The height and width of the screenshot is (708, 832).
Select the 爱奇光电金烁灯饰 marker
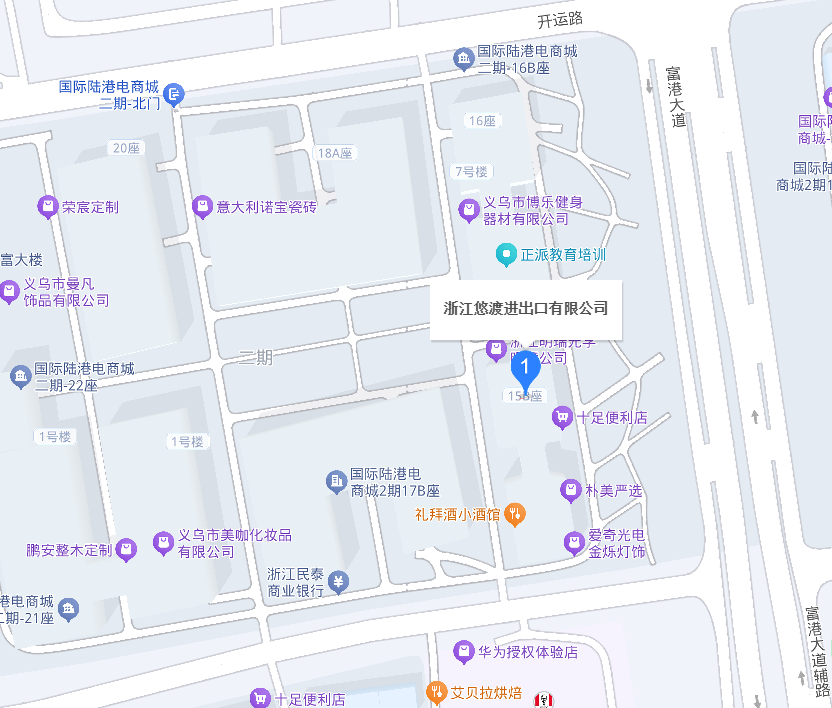pos(574,543)
